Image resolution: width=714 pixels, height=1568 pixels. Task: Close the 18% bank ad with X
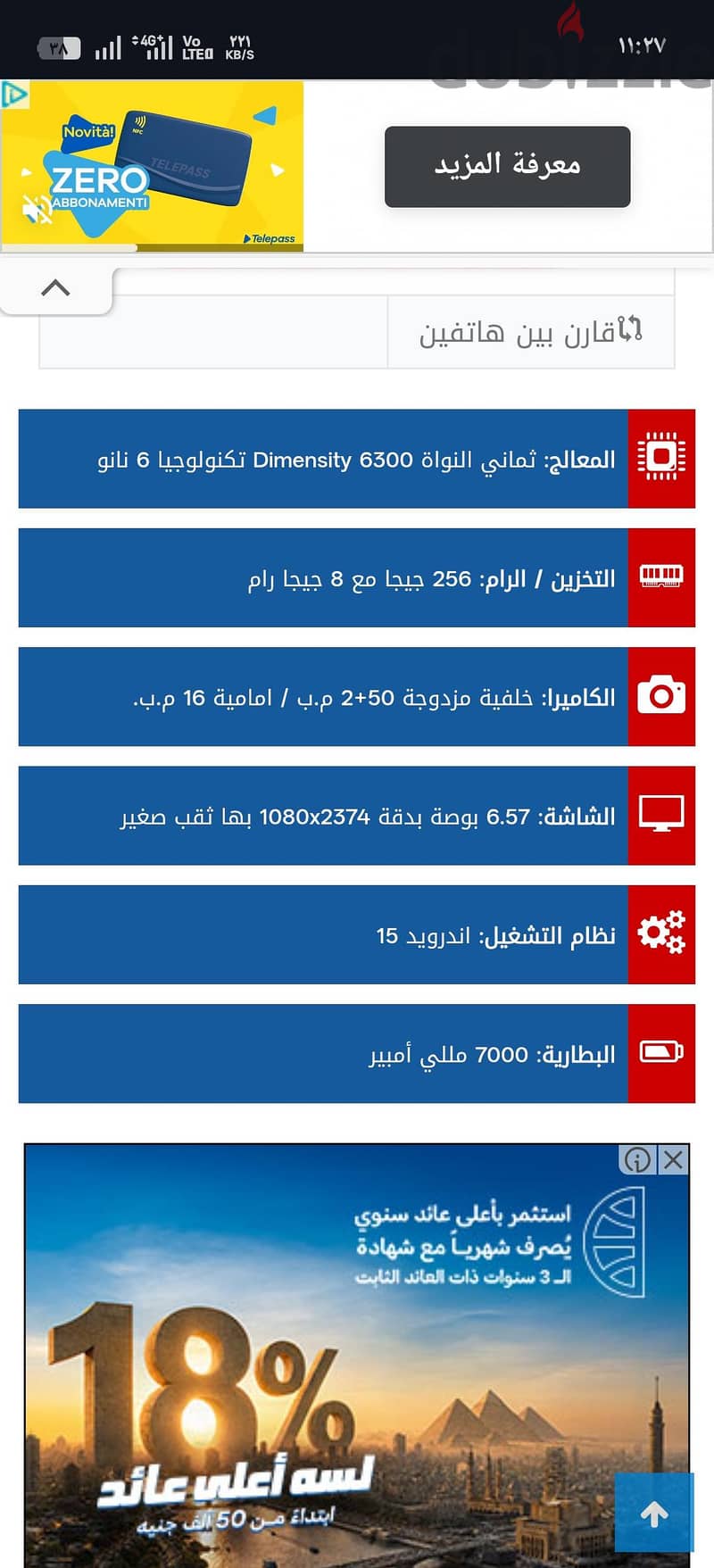click(674, 1160)
